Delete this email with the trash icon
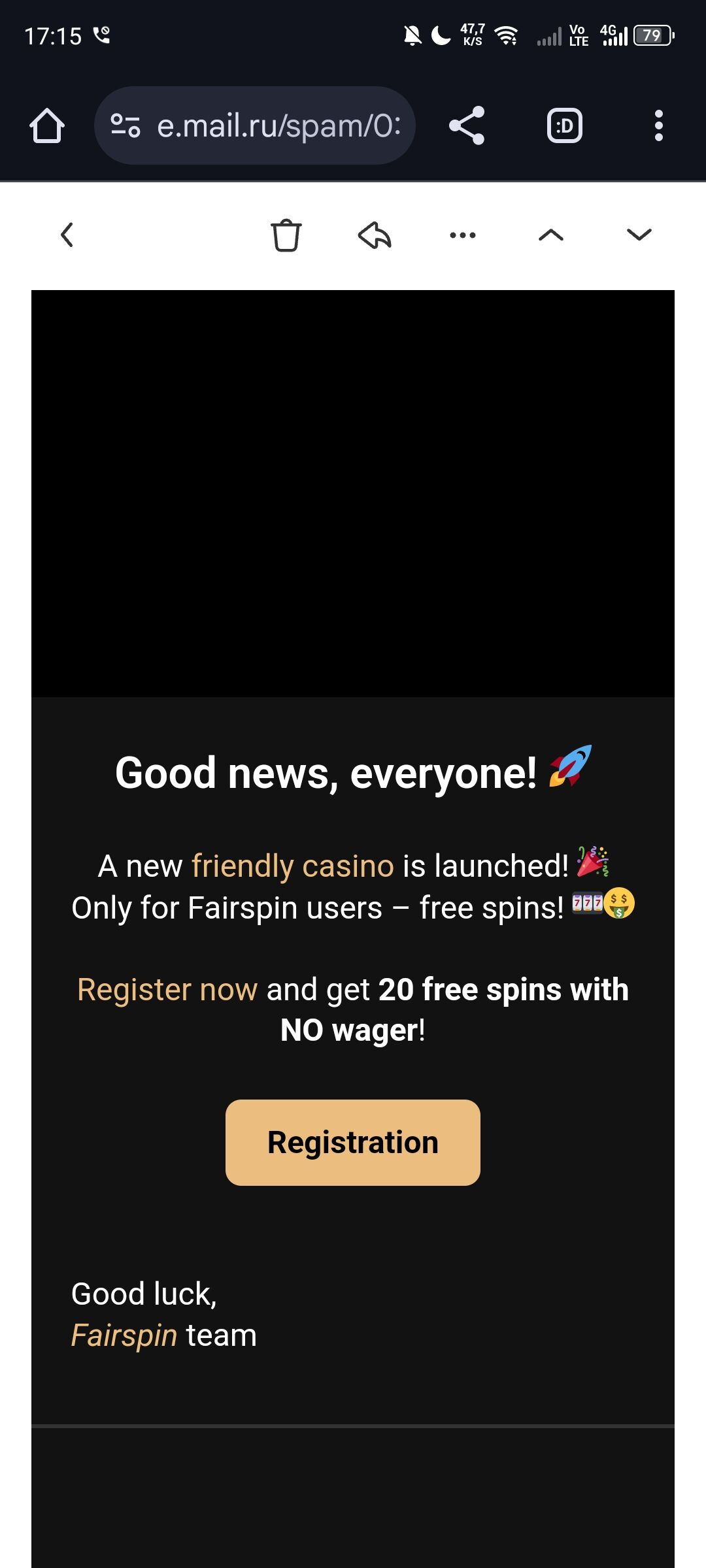The width and height of the screenshot is (706, 1568). (286, 235)
